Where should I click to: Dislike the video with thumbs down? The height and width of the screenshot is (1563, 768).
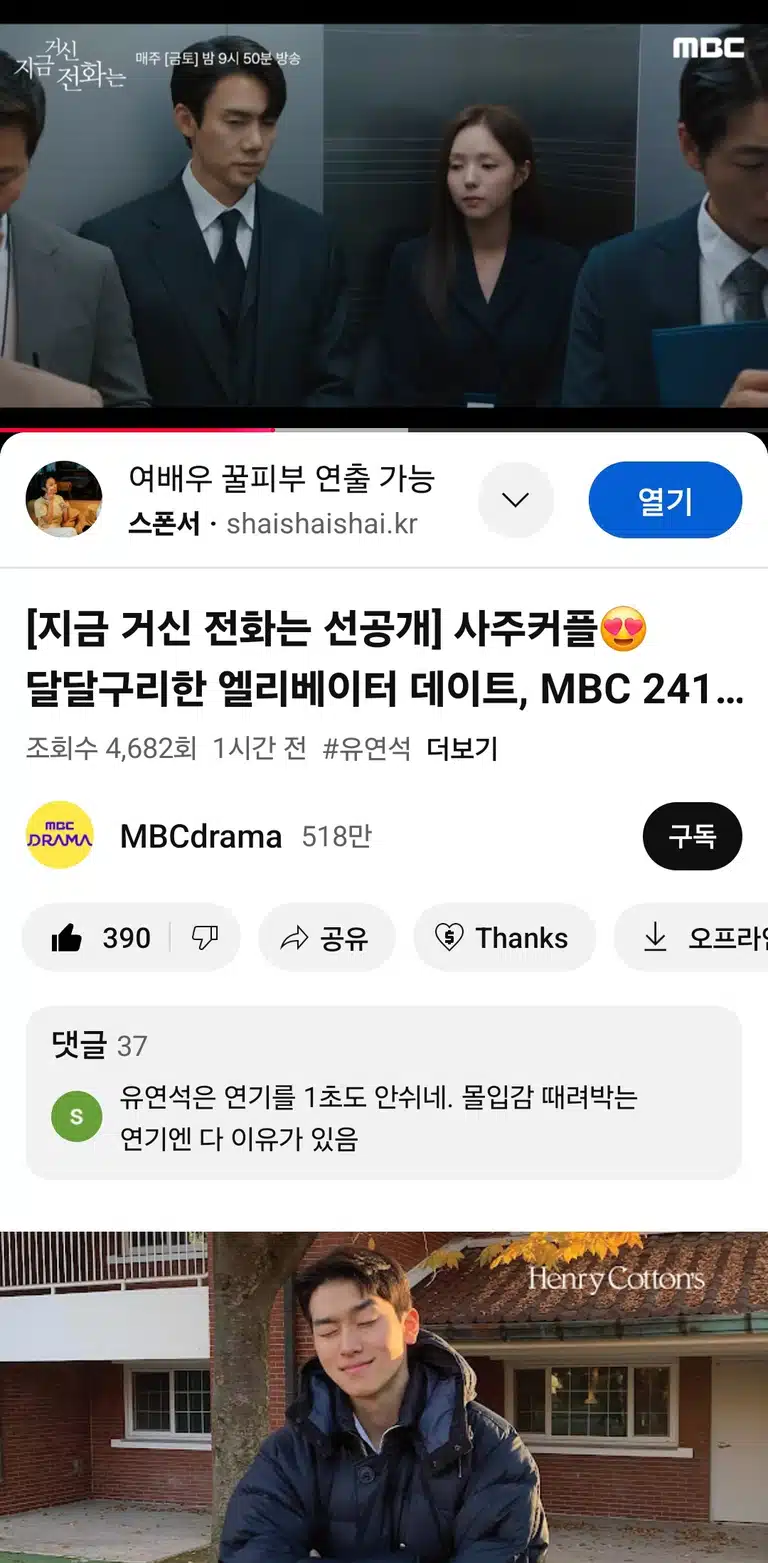tap(205, 938)
